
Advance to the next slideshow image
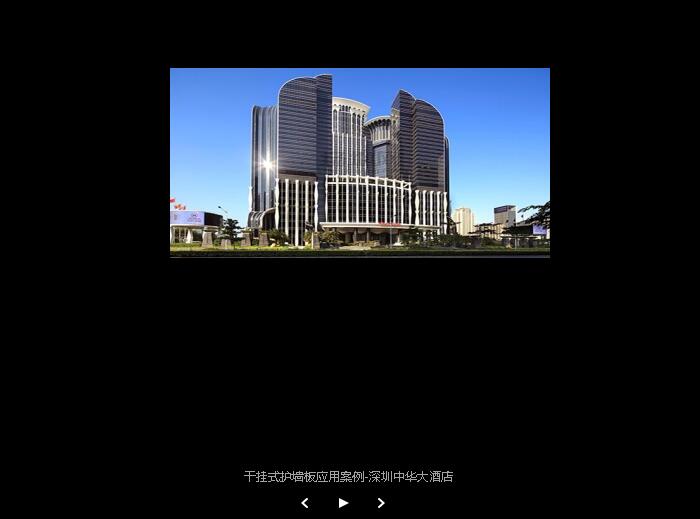381,503
